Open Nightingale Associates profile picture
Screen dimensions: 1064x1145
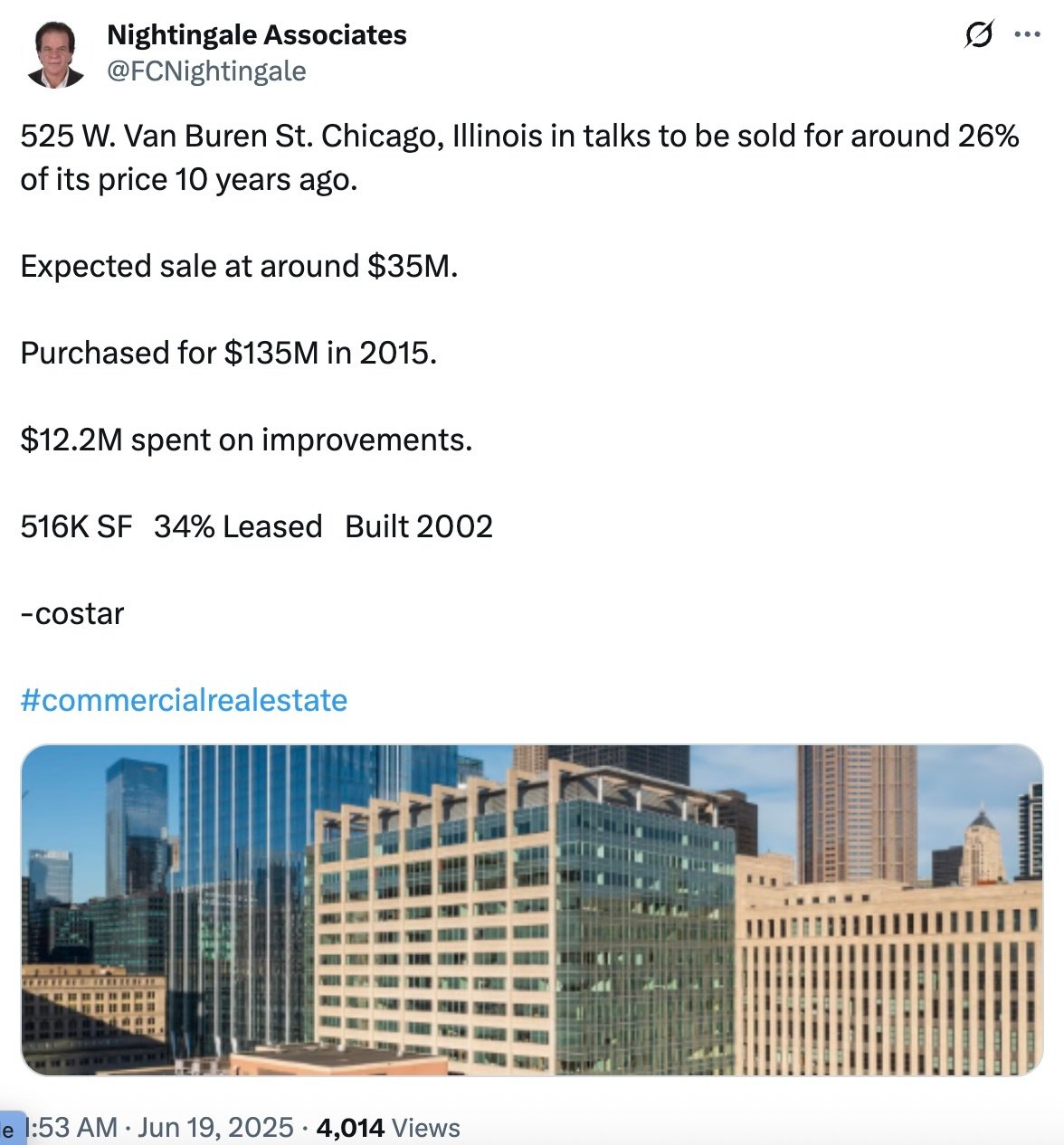coord(54,53)
